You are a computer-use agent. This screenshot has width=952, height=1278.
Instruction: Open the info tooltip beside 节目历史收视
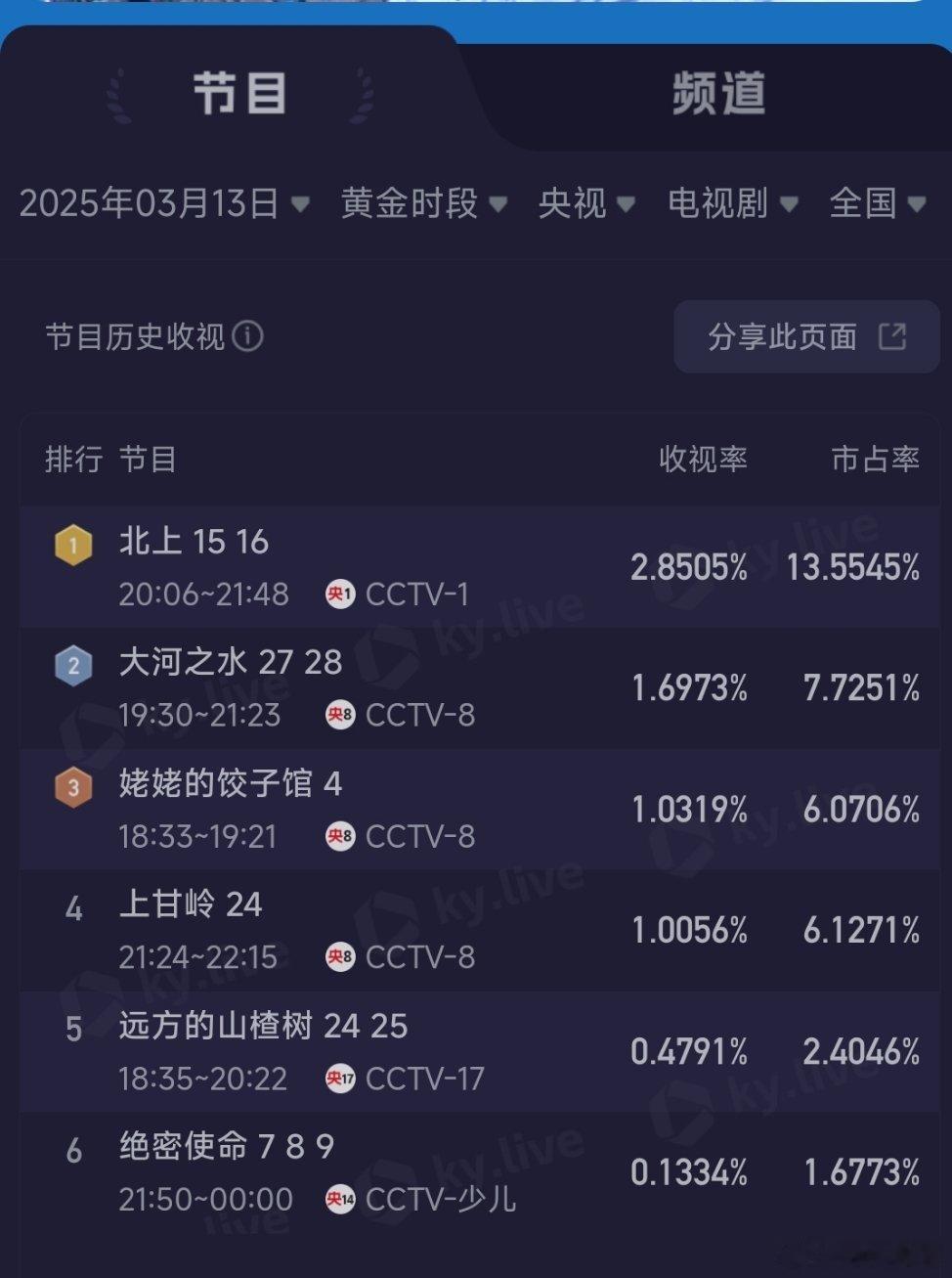(x=251, y=337)
